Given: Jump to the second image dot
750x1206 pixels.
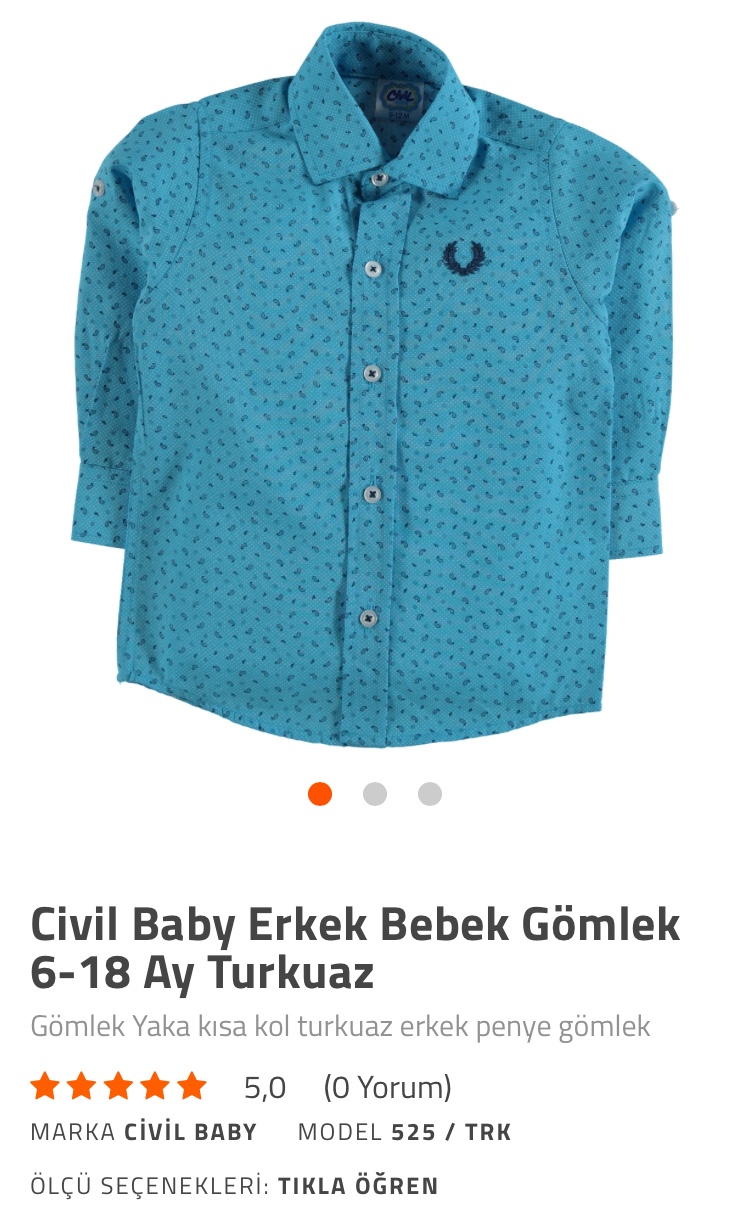Looking at the screenshot, I should click(375, 794).
